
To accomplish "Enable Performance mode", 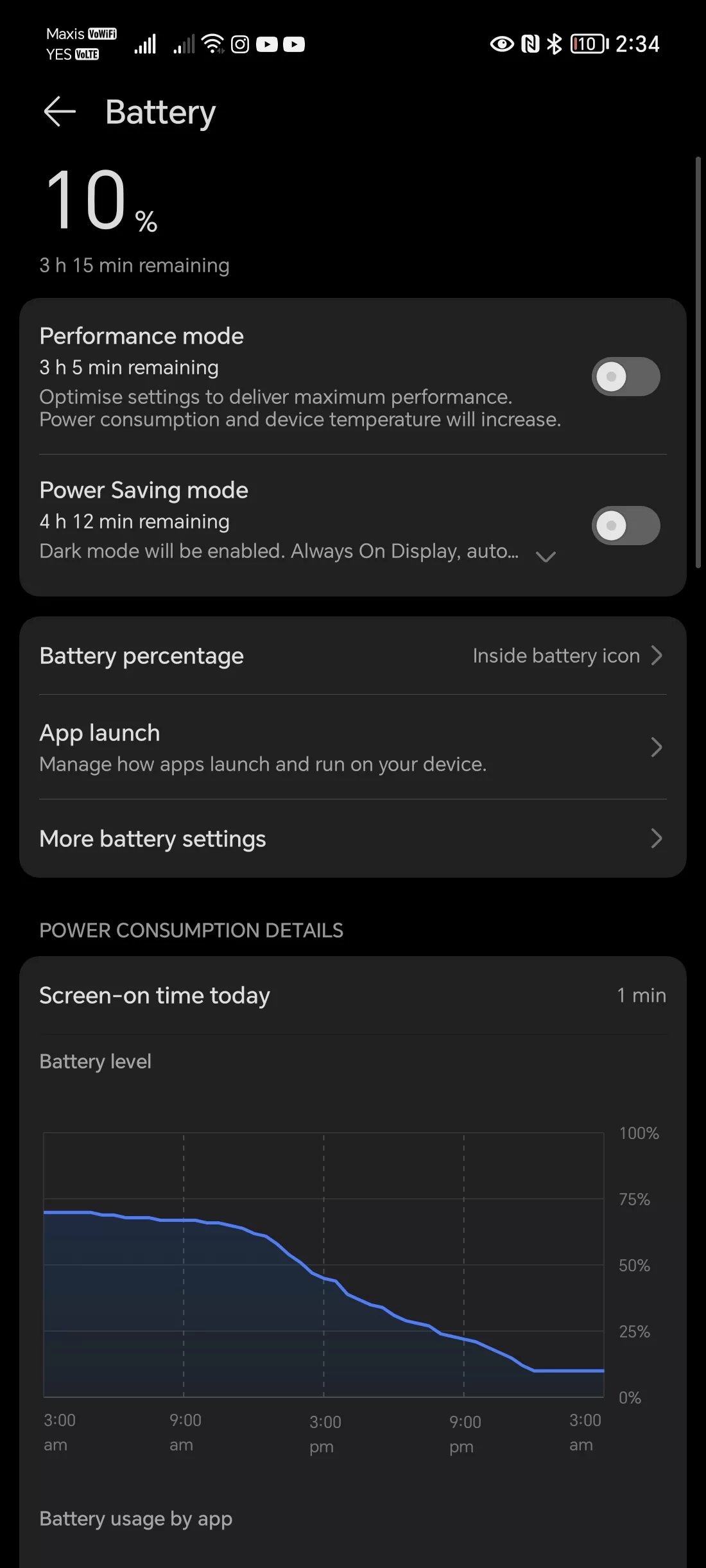I will click(x=625, y=376).
